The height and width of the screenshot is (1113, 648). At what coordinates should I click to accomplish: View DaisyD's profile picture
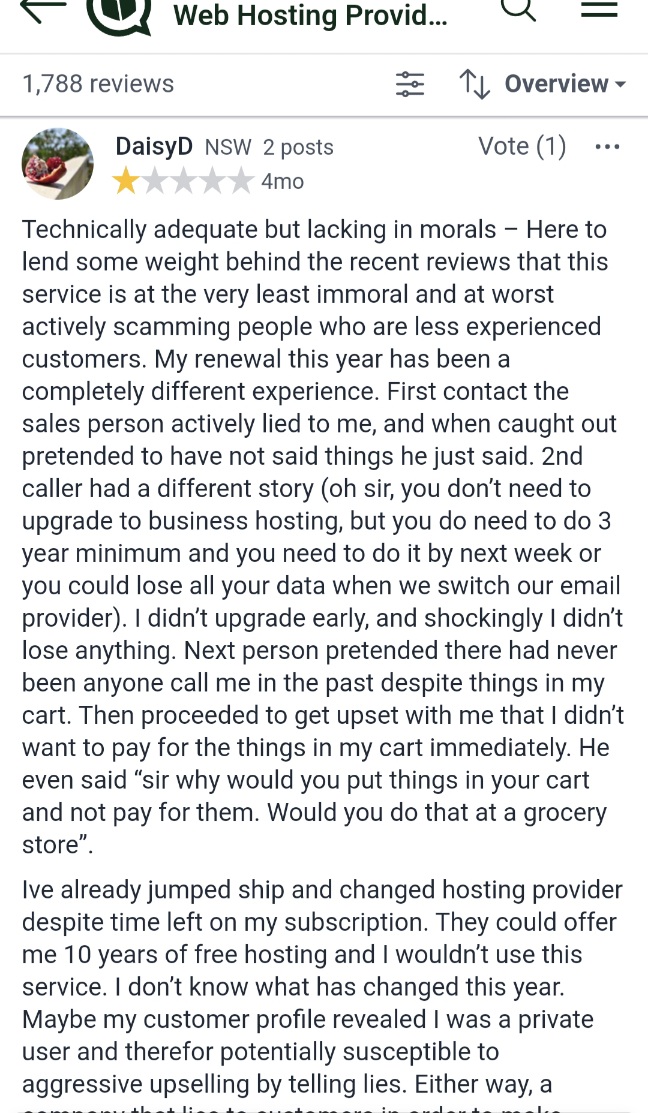click(x=57, y=163)
